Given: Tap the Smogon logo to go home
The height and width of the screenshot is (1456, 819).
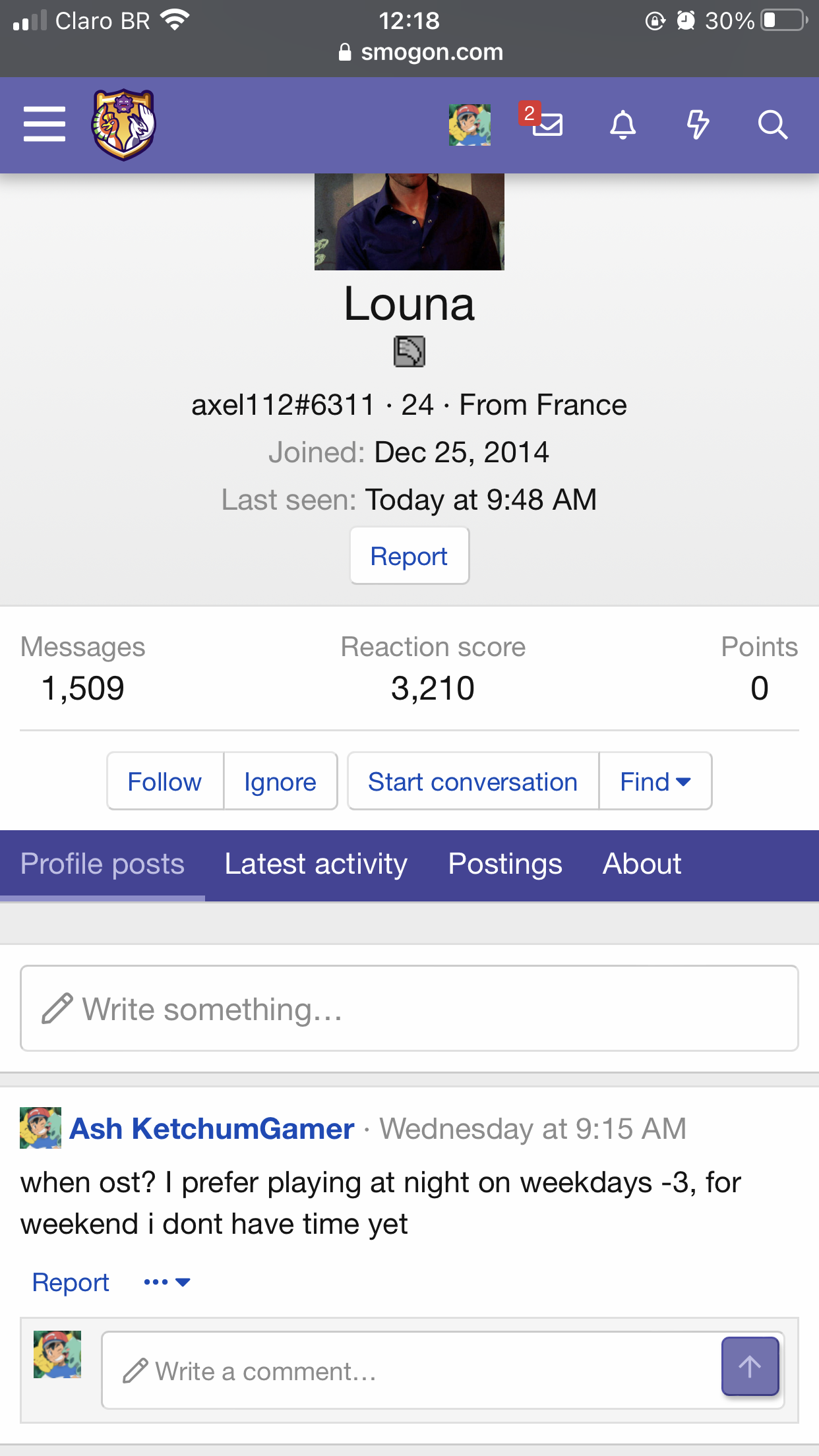Looking at the screenshot, I should click(123, 125).
